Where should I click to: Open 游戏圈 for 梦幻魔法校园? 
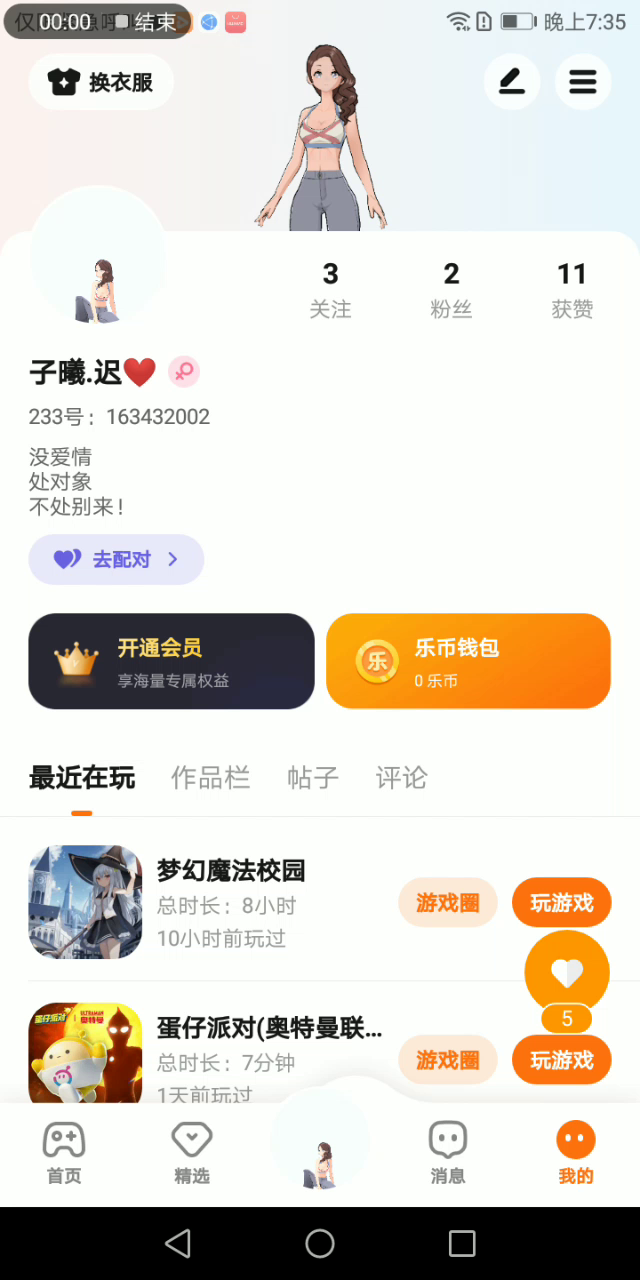point(447,903)
